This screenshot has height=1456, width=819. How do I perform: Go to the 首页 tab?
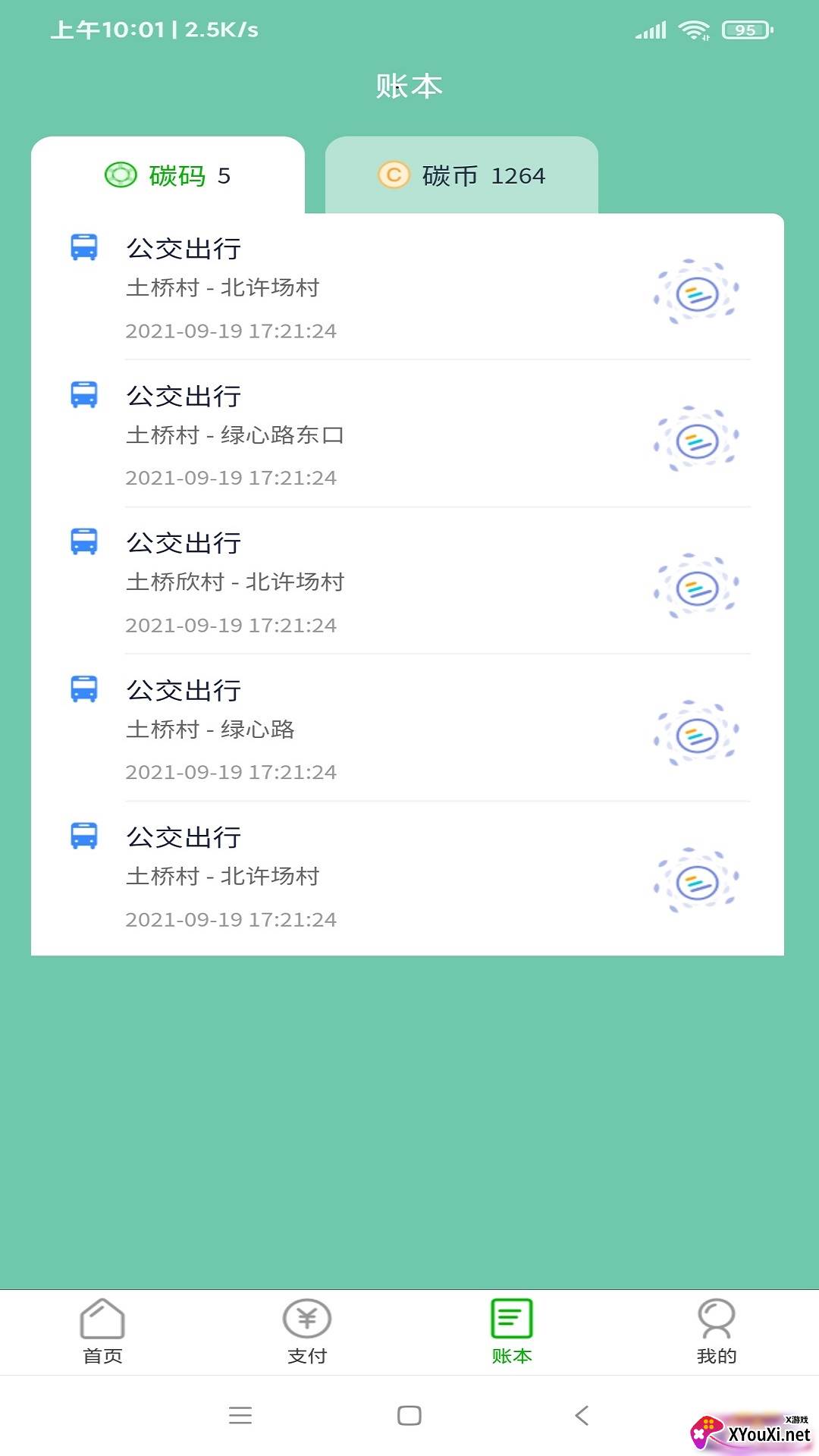(x=102, y=1332)
